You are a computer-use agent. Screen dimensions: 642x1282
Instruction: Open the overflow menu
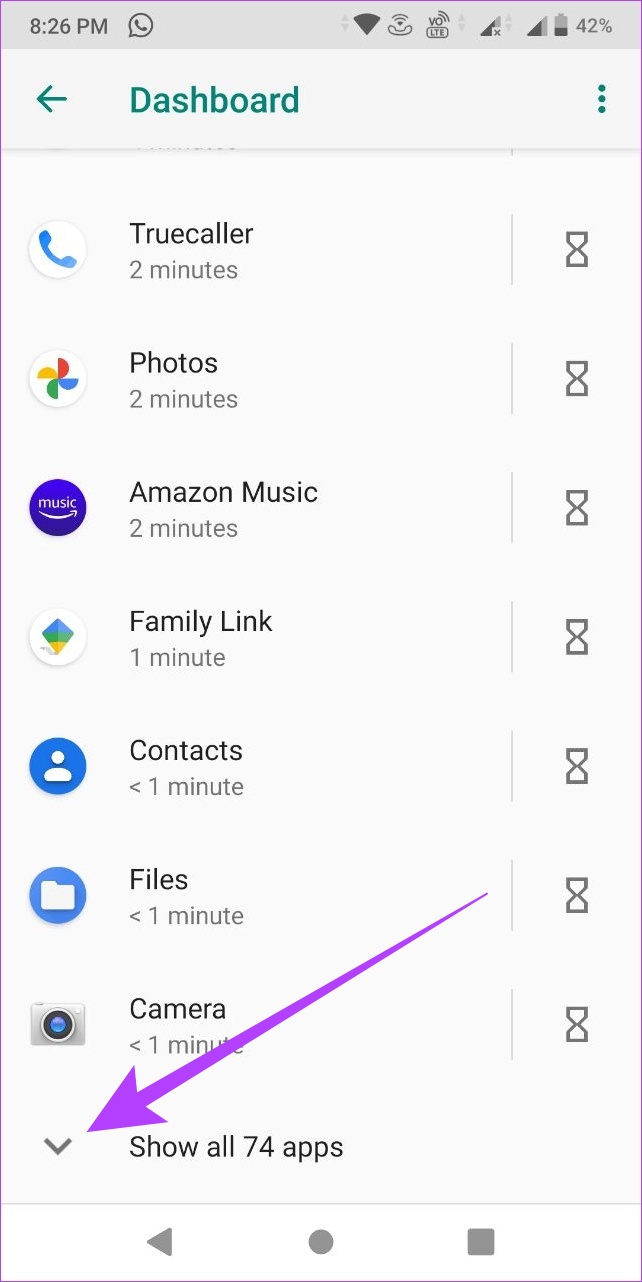[601, 99]
